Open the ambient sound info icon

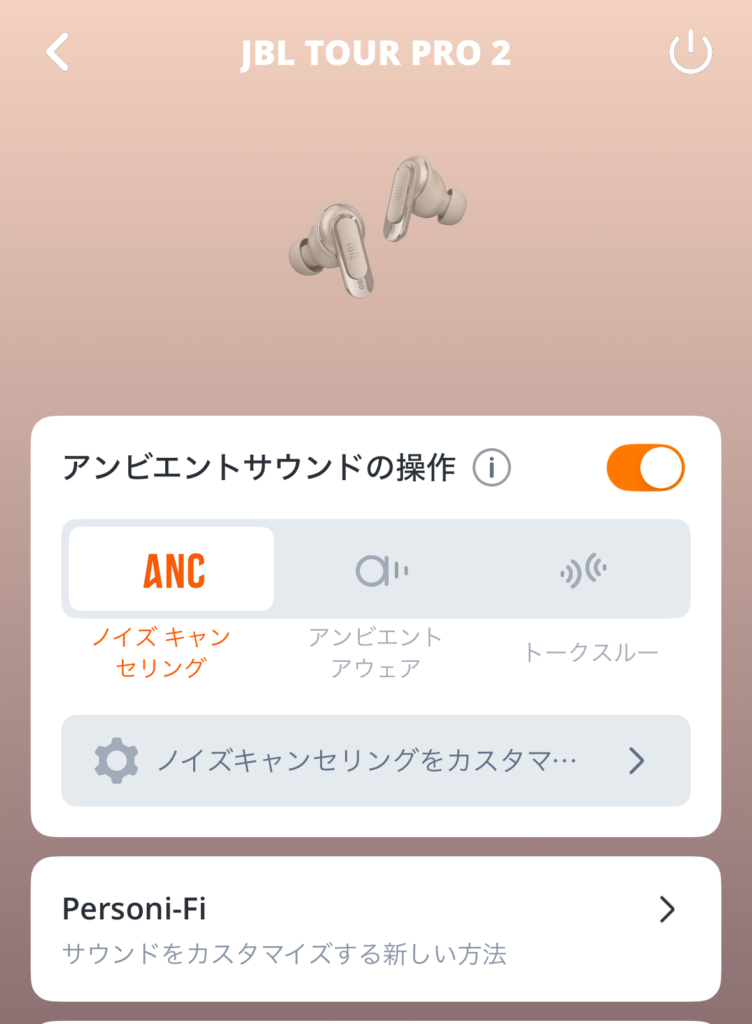[x=491, y=467]
